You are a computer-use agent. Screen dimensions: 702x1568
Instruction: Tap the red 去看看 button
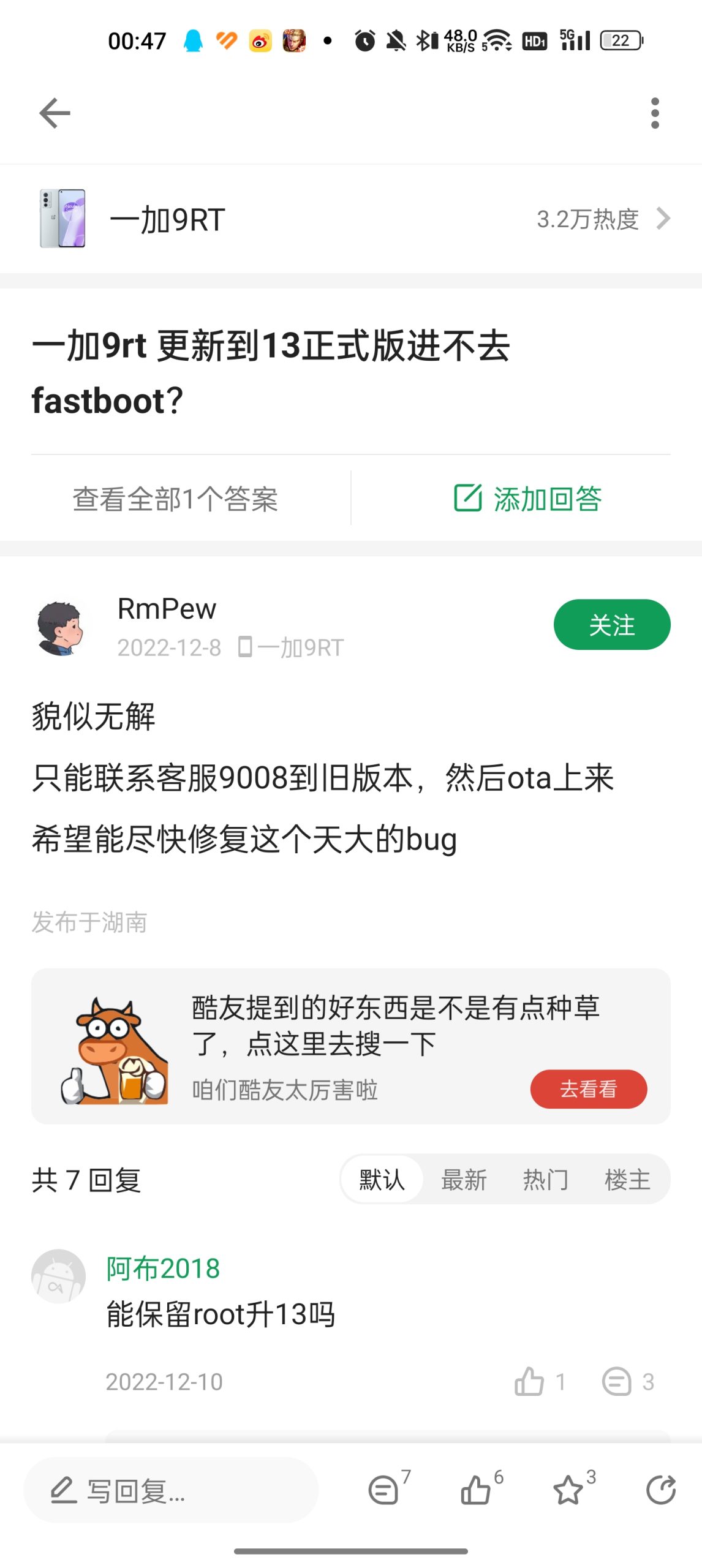point(589,1088)
